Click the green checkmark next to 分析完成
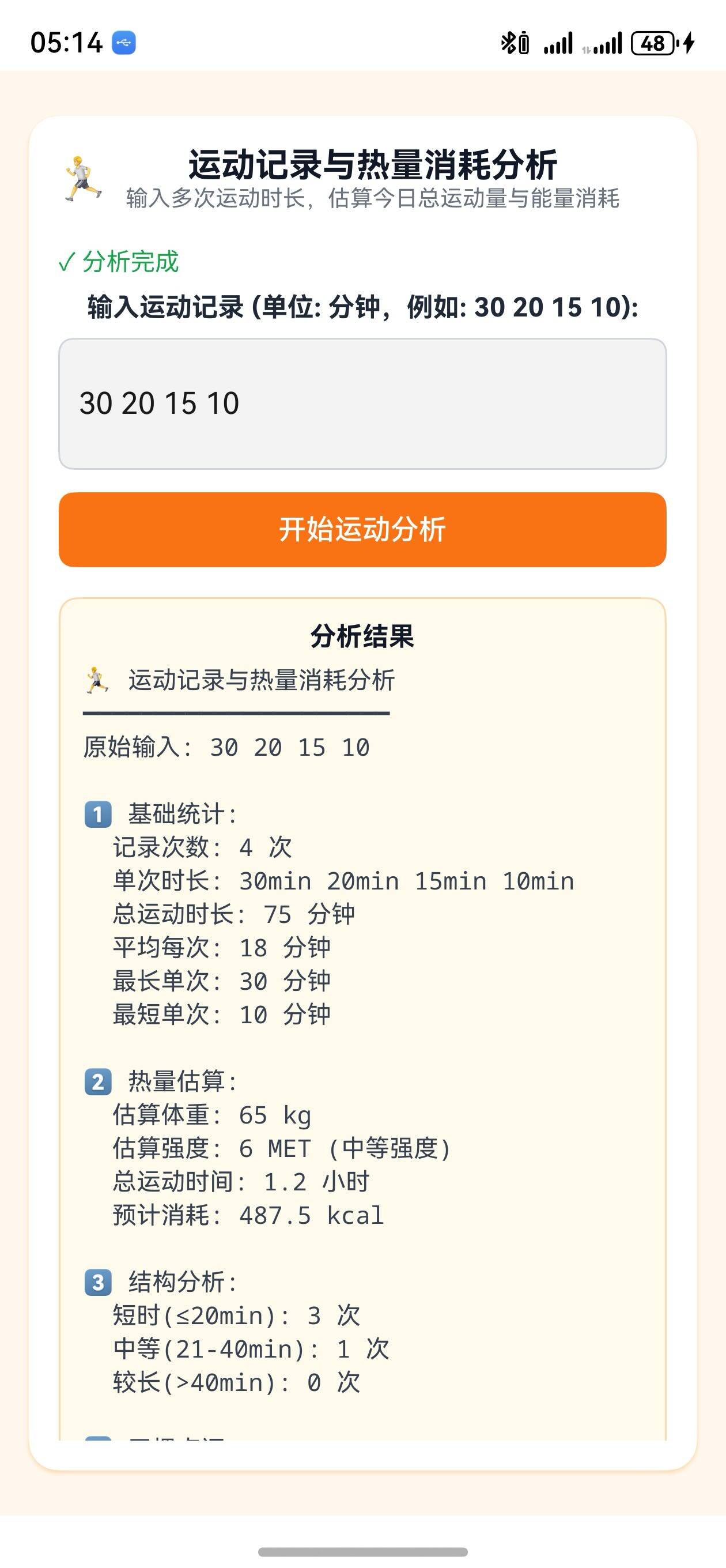The height and width of the screenshot is (1568, 726). [x=67, y=263]
